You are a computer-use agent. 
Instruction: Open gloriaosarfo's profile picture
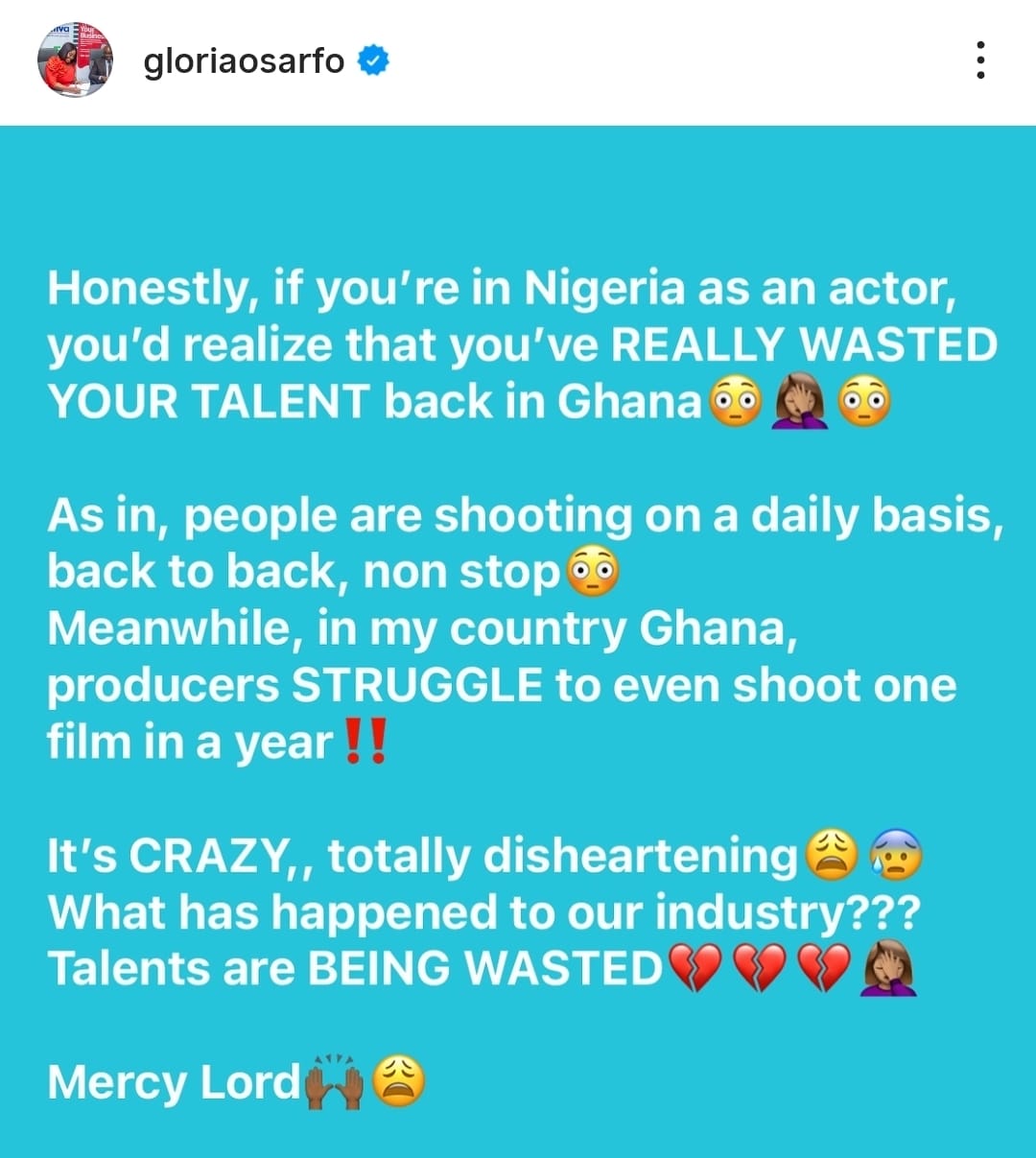click(x=75, y=60)
